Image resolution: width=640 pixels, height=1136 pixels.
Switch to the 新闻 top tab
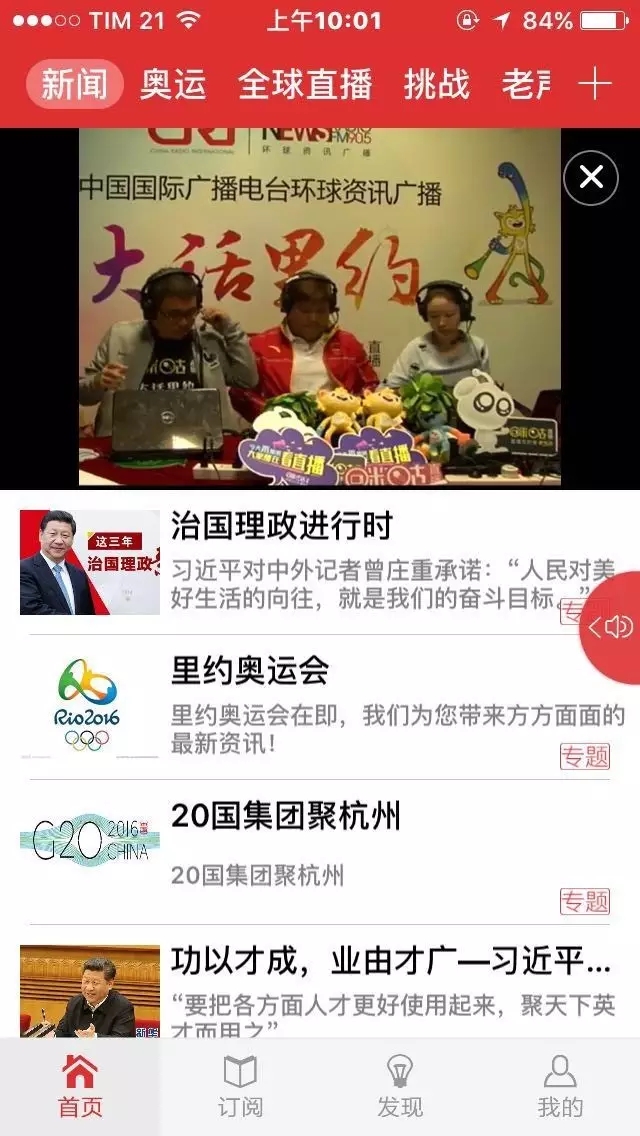point(74,84)
